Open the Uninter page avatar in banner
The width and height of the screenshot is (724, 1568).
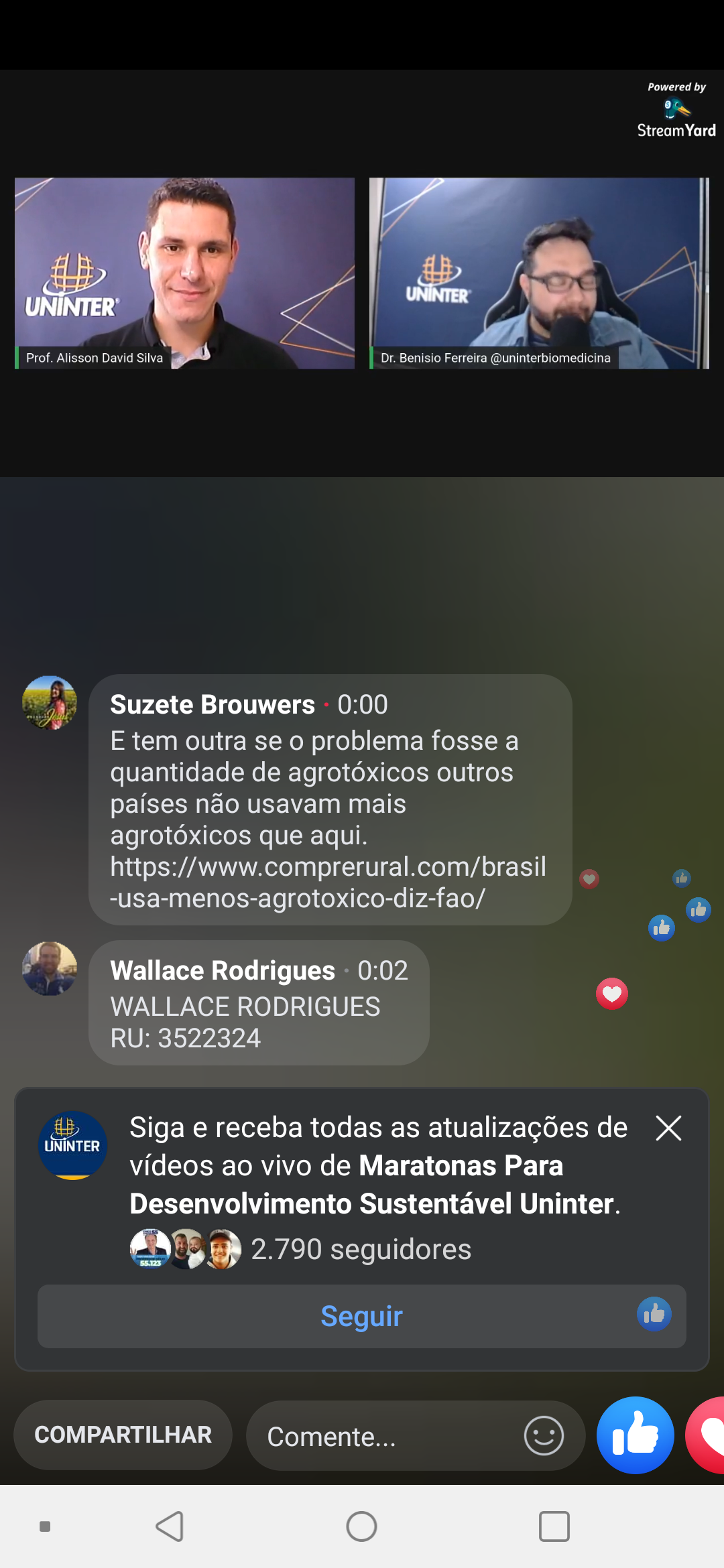pos(72,1145)
